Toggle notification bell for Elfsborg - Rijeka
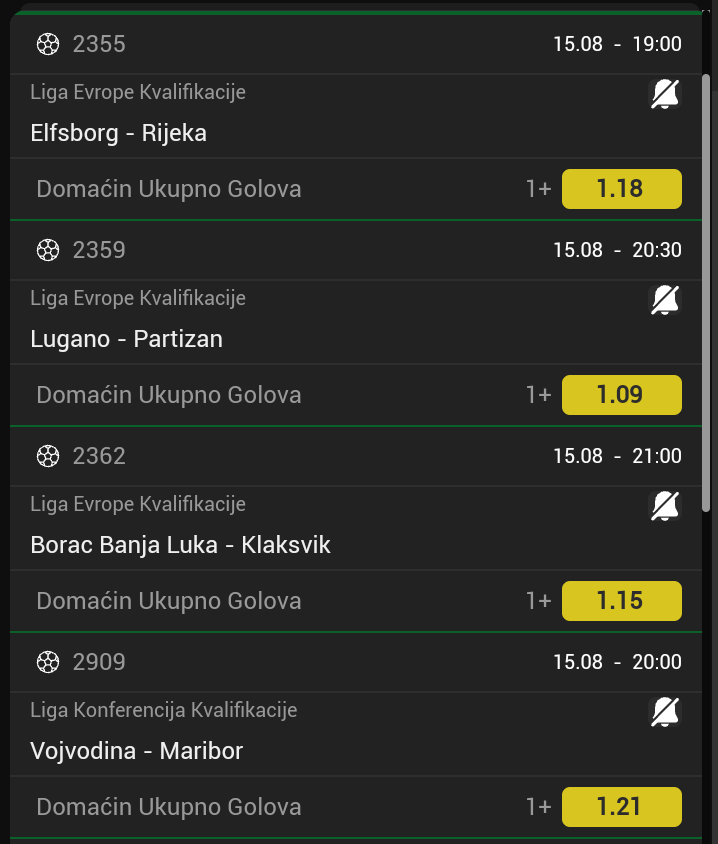 (665, 95)
